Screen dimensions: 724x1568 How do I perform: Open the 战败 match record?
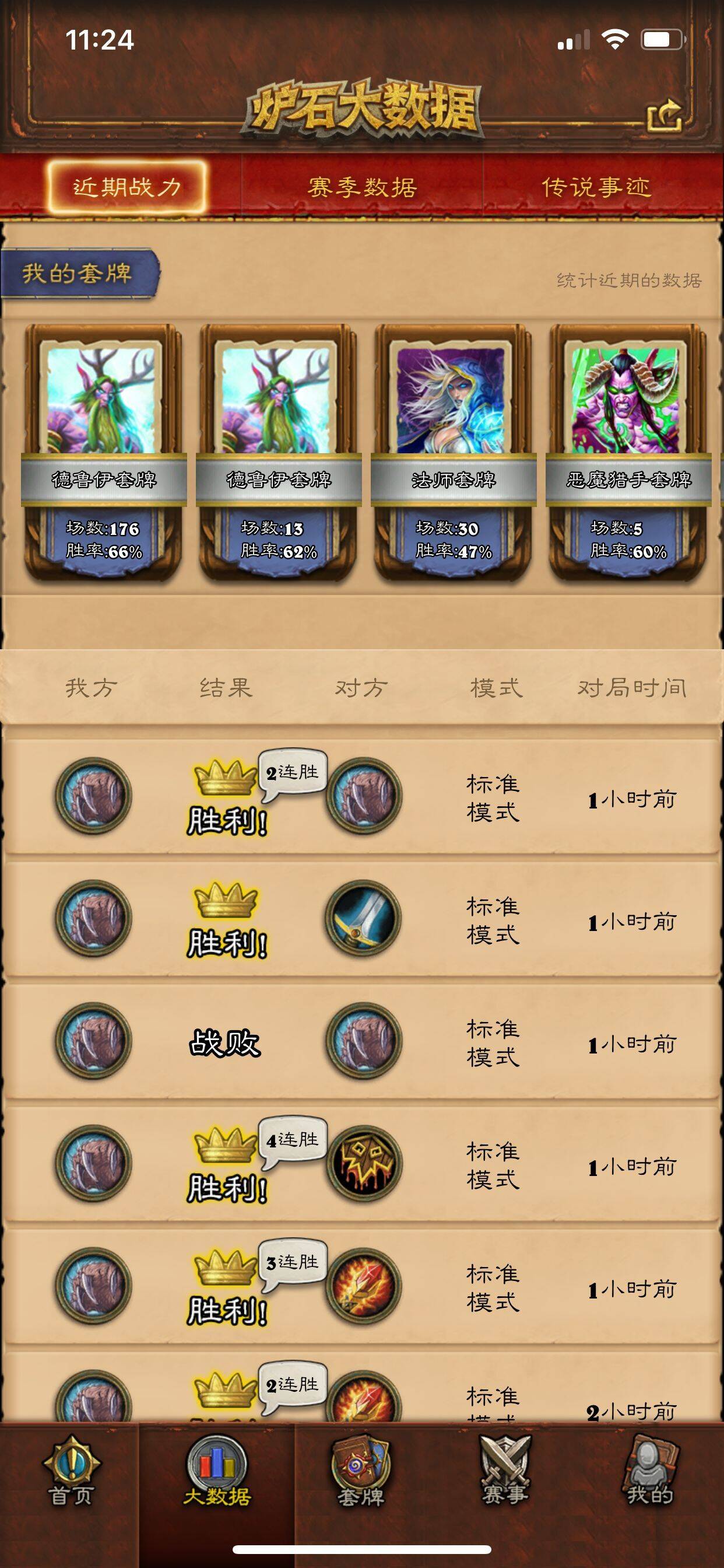pos(362,1042)
